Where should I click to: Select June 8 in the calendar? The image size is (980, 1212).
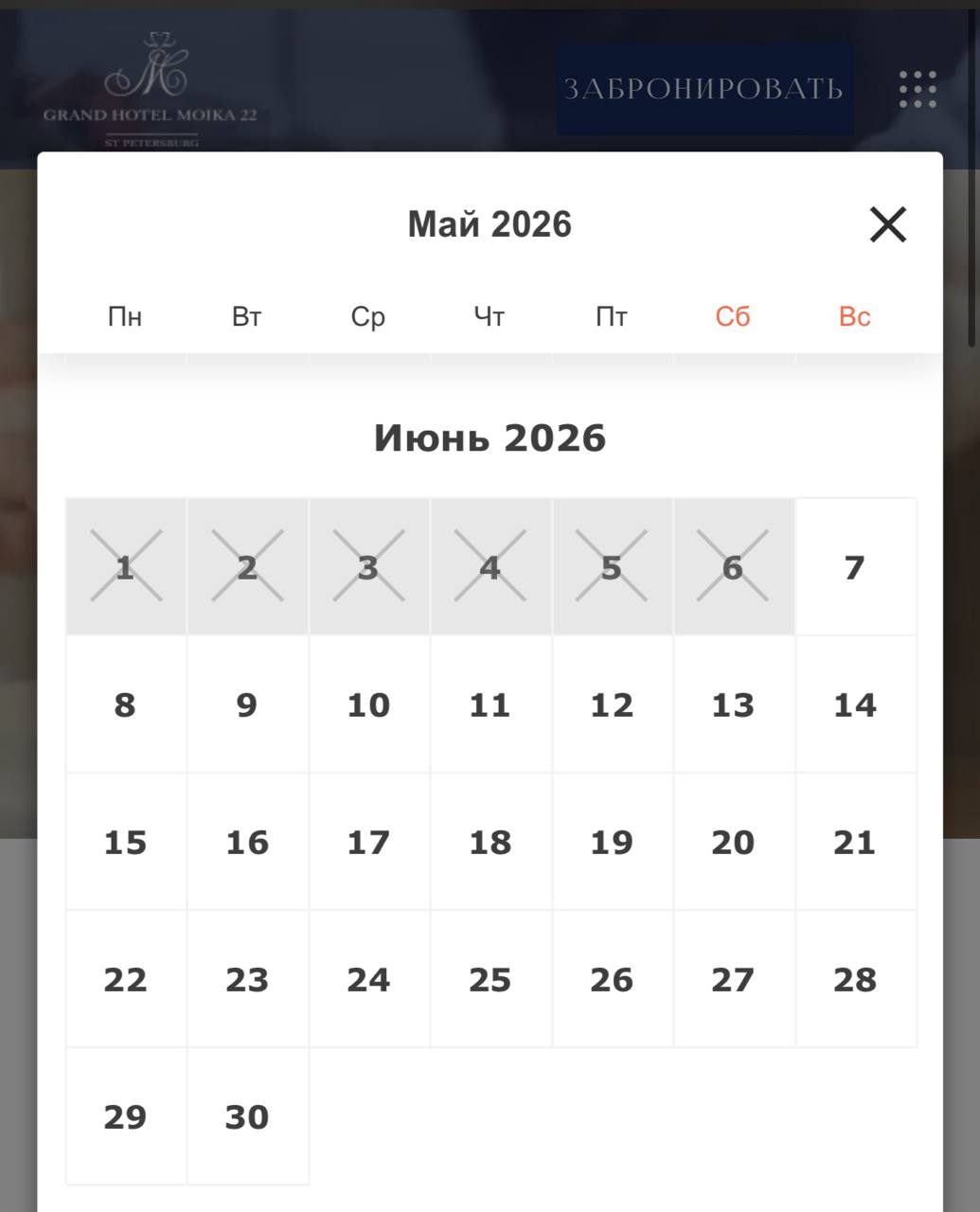coord(126,704)
